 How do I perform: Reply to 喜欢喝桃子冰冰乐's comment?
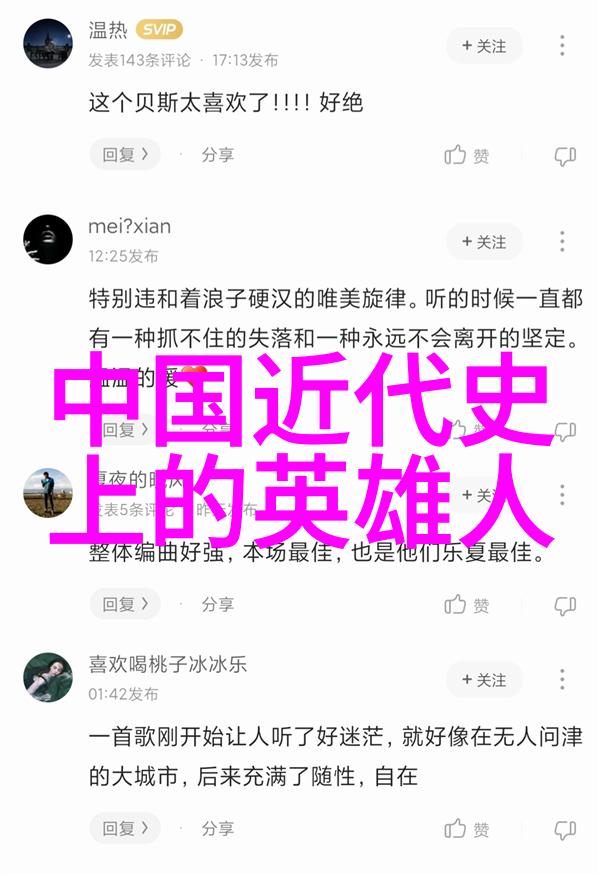125,829
